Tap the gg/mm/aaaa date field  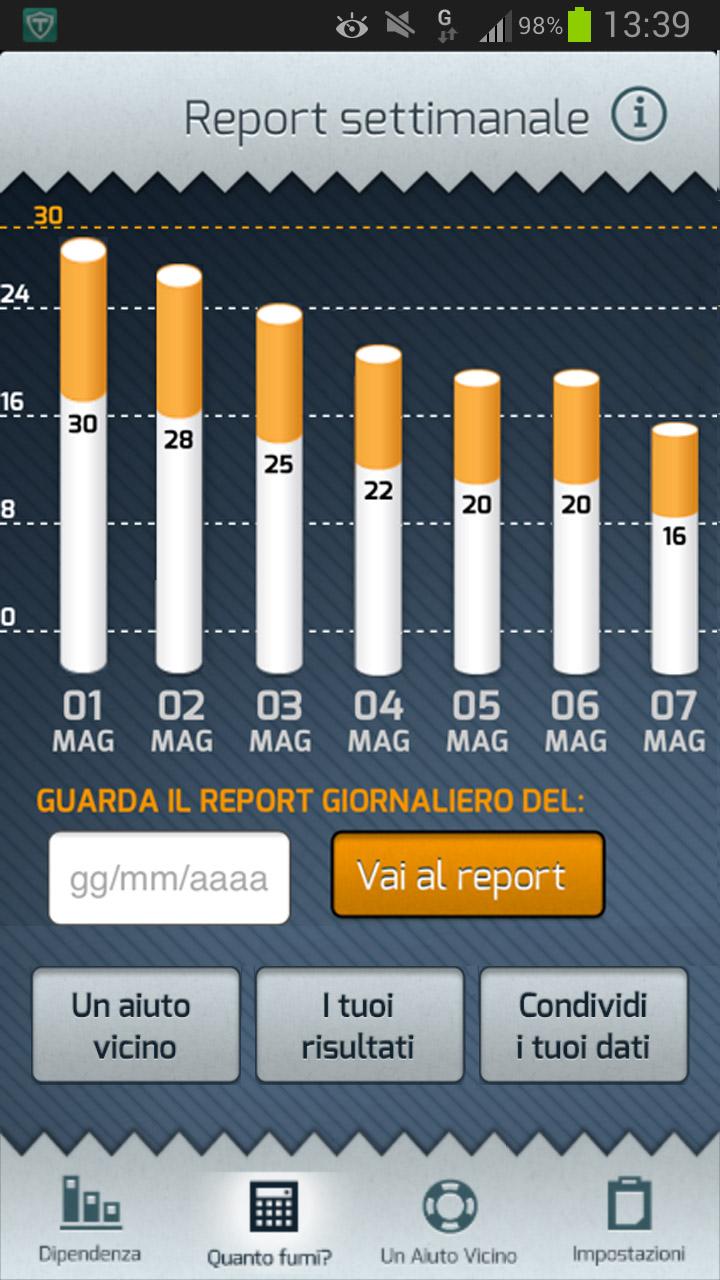tap(169, 878)
